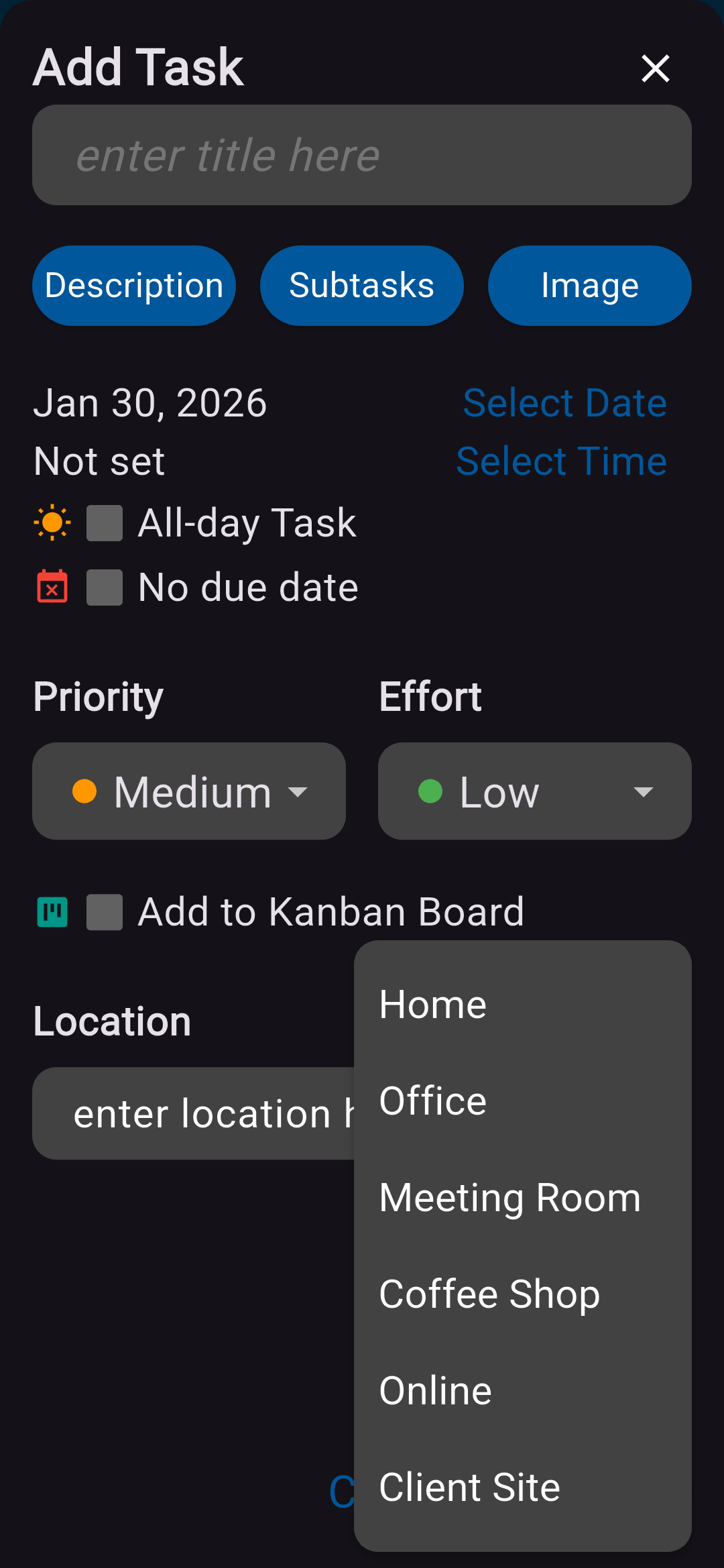Viewport: 724px width, 1568px height.
Task: Expand the Effort dropdown showing Low
Action: [x=534, y=791]
